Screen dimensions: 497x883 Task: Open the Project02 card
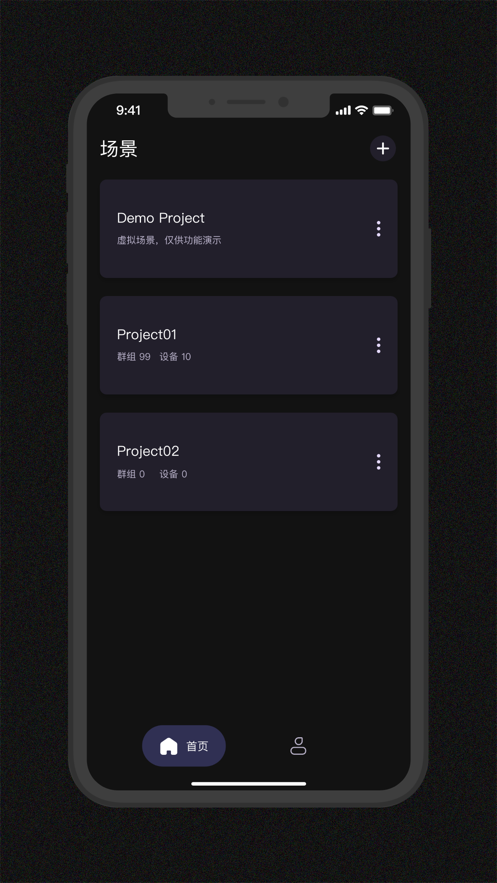[249, 462]
